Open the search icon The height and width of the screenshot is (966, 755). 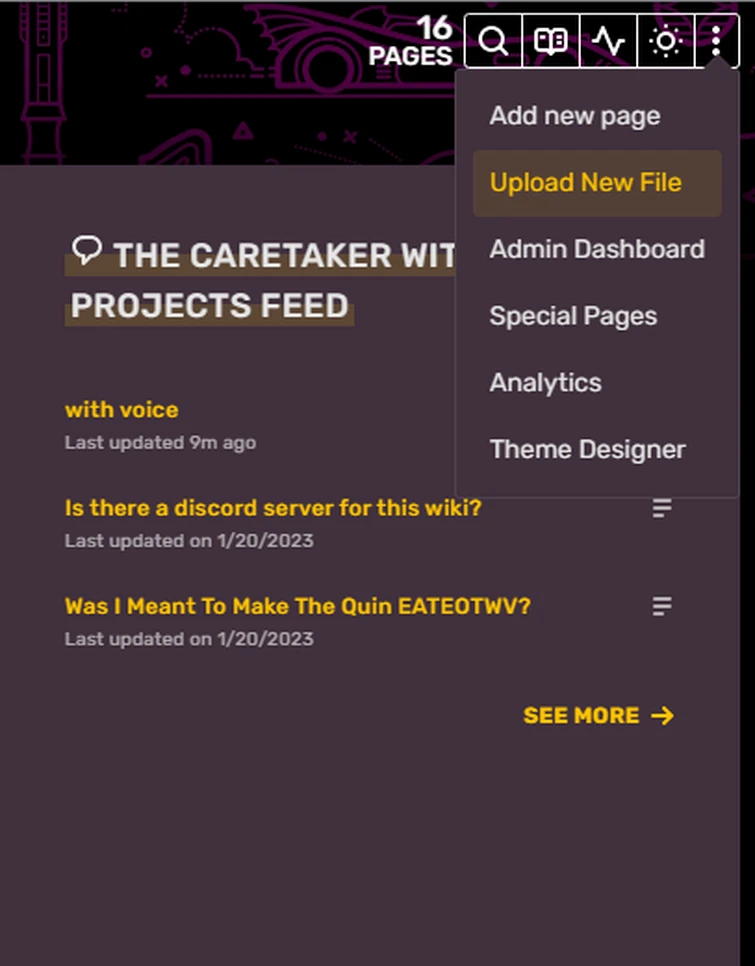(x=493, y=41)
